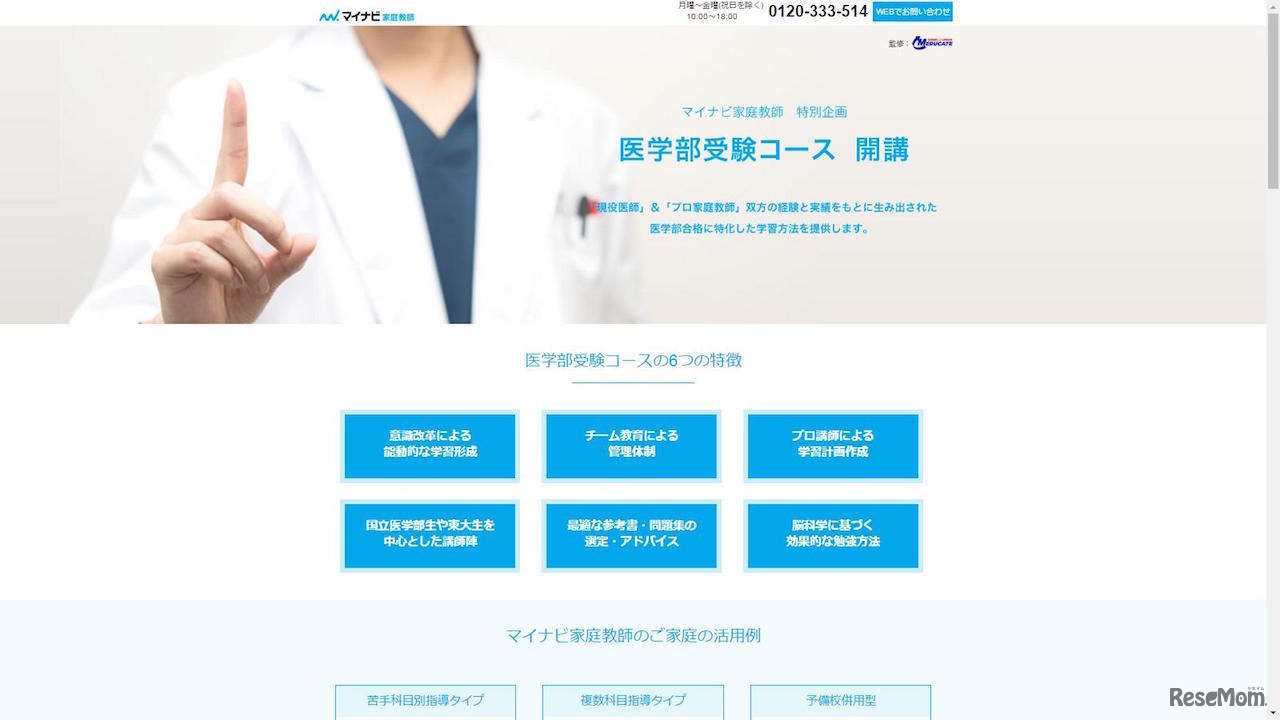
Task: Tap 脳科学に基づく効果的な勉強方法 tile
Action: click(832, 535)
